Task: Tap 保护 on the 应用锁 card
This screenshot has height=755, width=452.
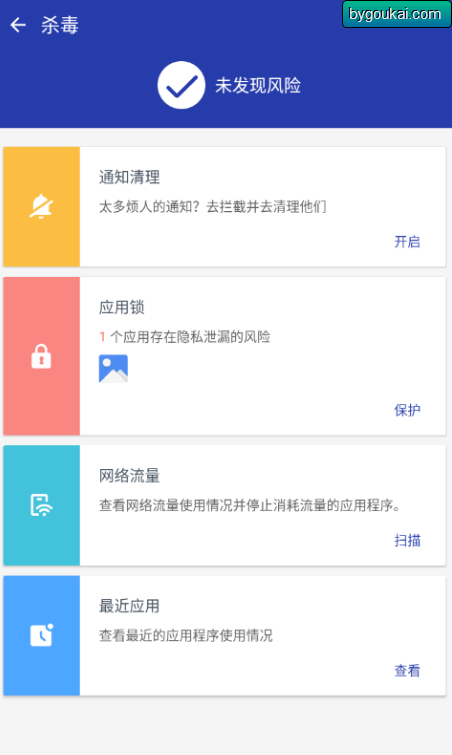Action: coord(407,410)
